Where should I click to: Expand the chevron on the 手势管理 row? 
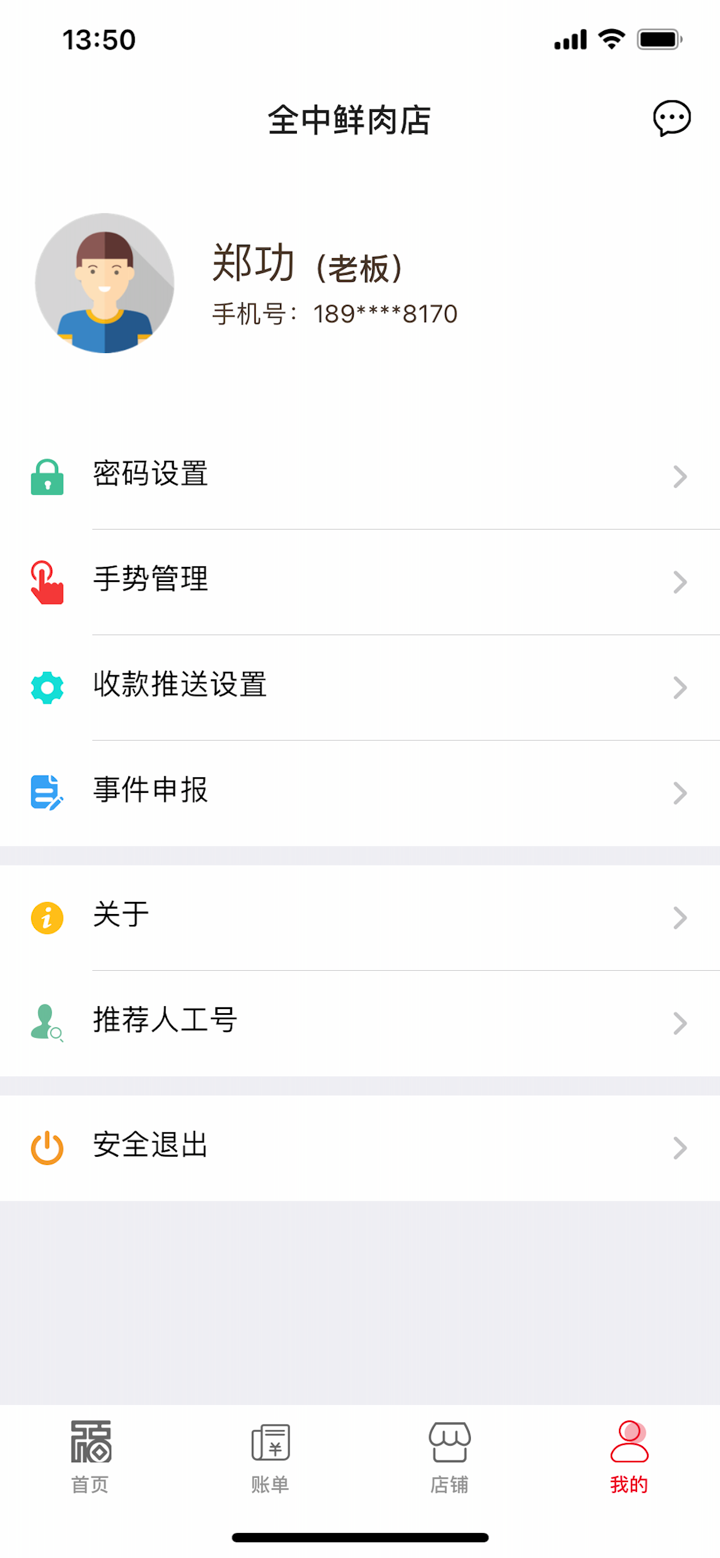click(679, 582)
